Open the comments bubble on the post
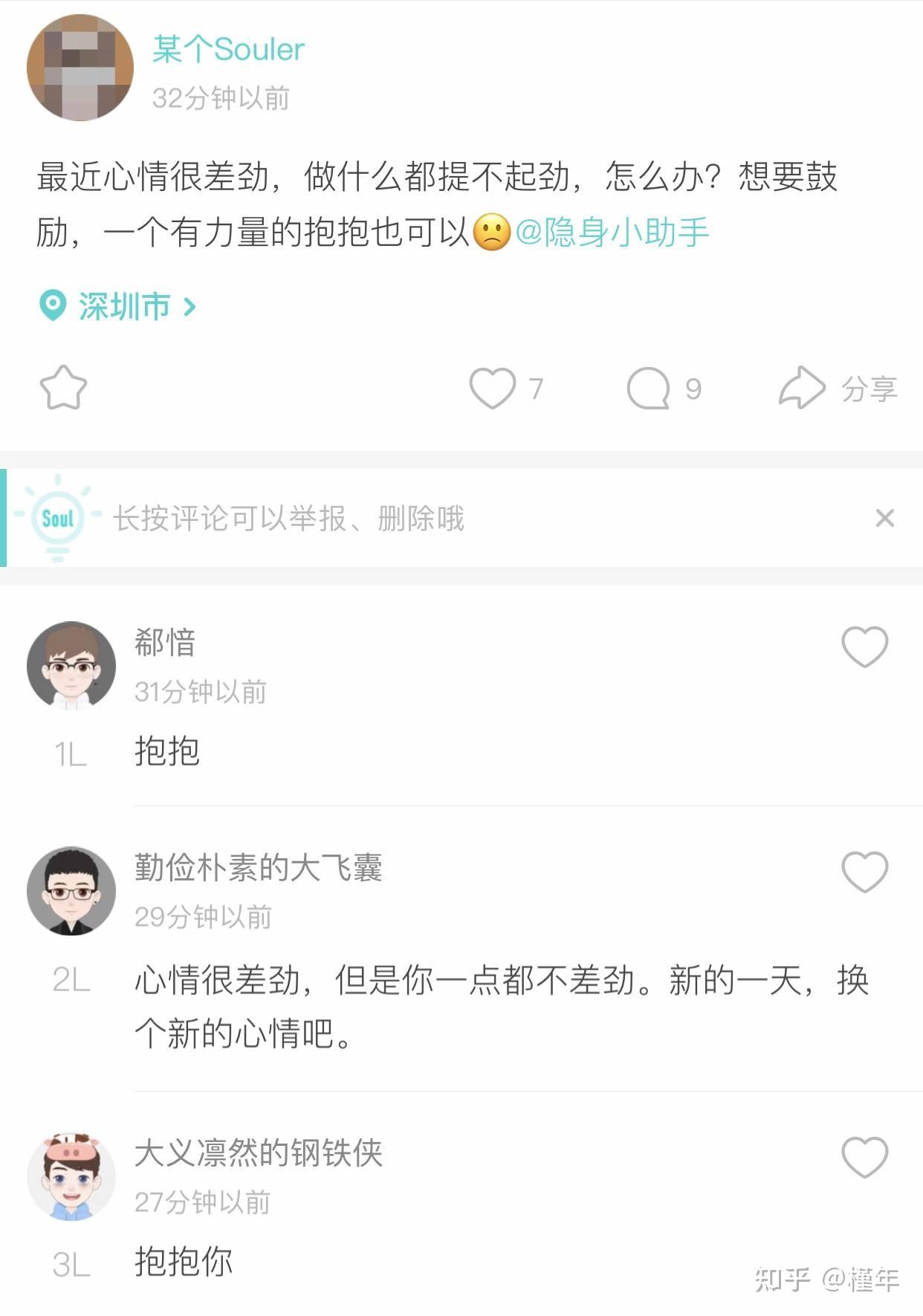923x1316 pixels. tap(649, 388)
